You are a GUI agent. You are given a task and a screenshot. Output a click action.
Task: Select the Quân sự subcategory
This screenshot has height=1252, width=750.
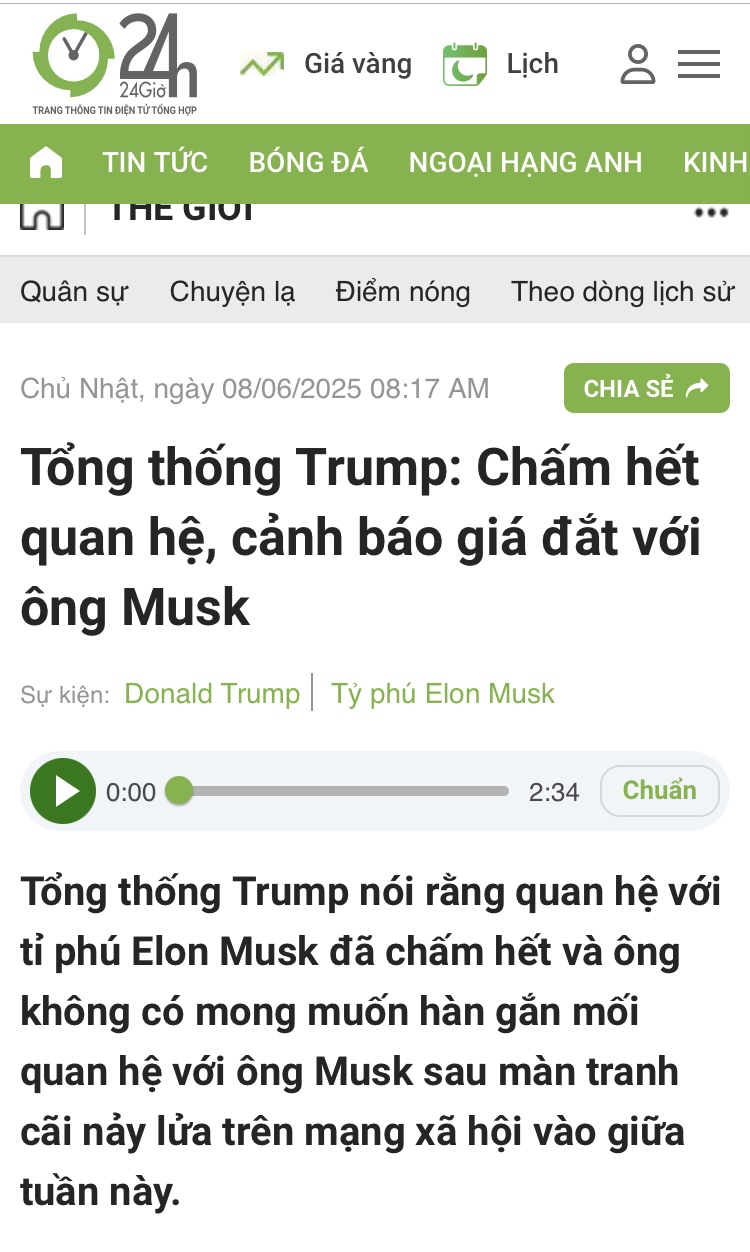point(74,292)
